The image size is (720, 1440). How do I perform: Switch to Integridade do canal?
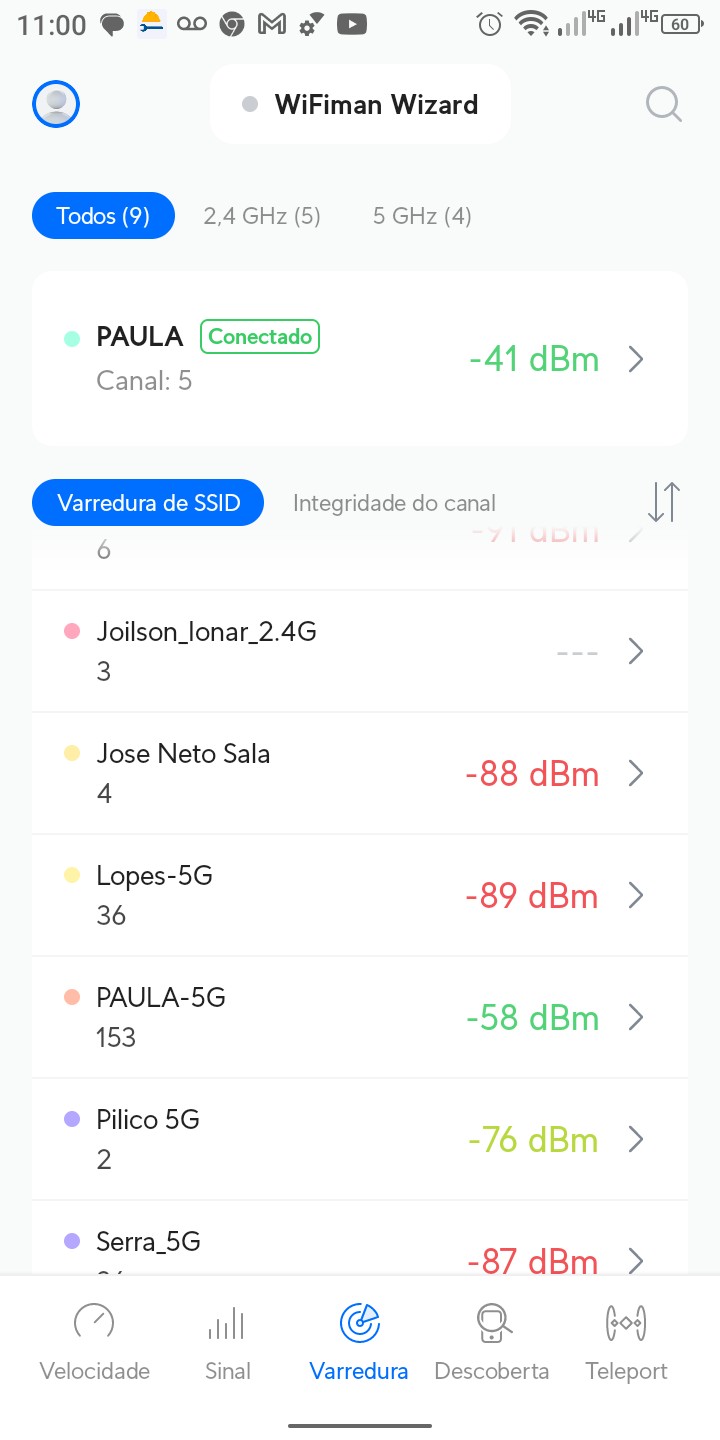point(394,503)
